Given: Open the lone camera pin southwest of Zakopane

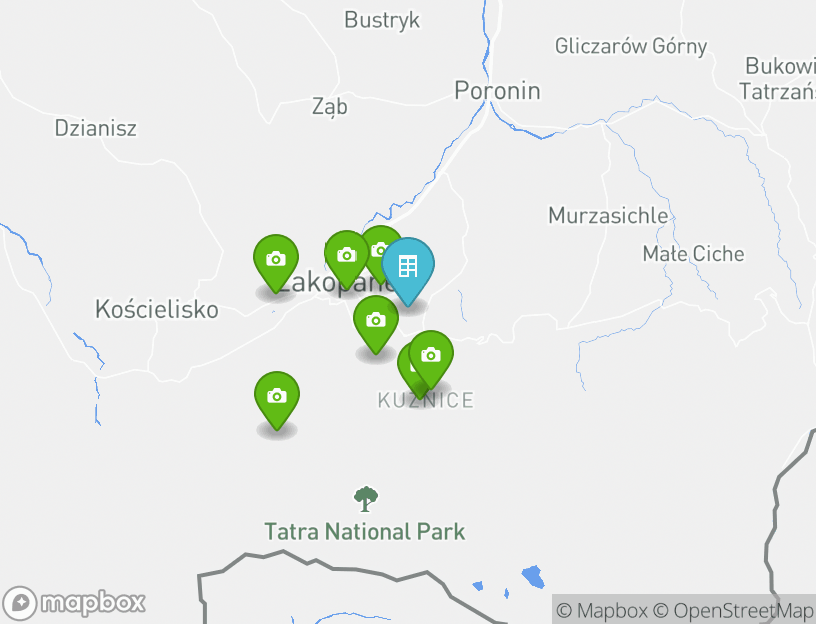Looking at the screenshot, I should tap(277, 396).
